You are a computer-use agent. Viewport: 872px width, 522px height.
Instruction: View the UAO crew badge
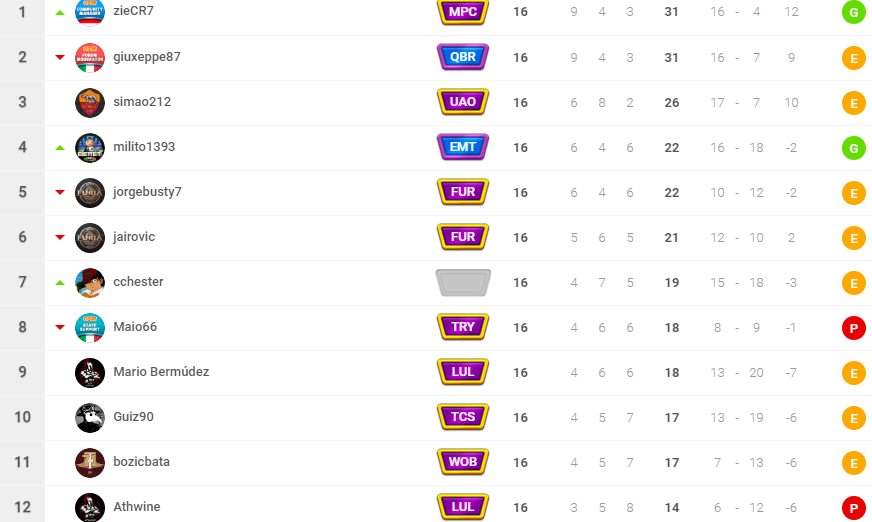pos(463,102)
